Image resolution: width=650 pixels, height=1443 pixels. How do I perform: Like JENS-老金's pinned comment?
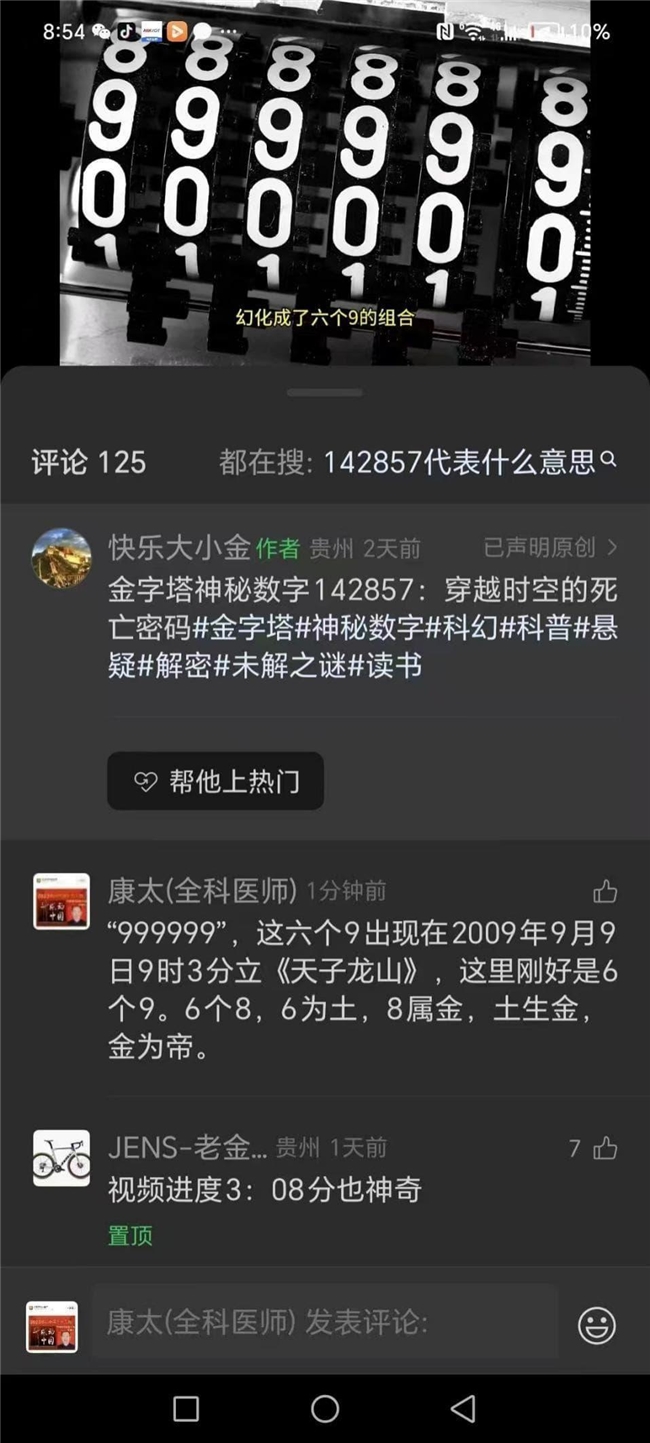pos(605,1148)
